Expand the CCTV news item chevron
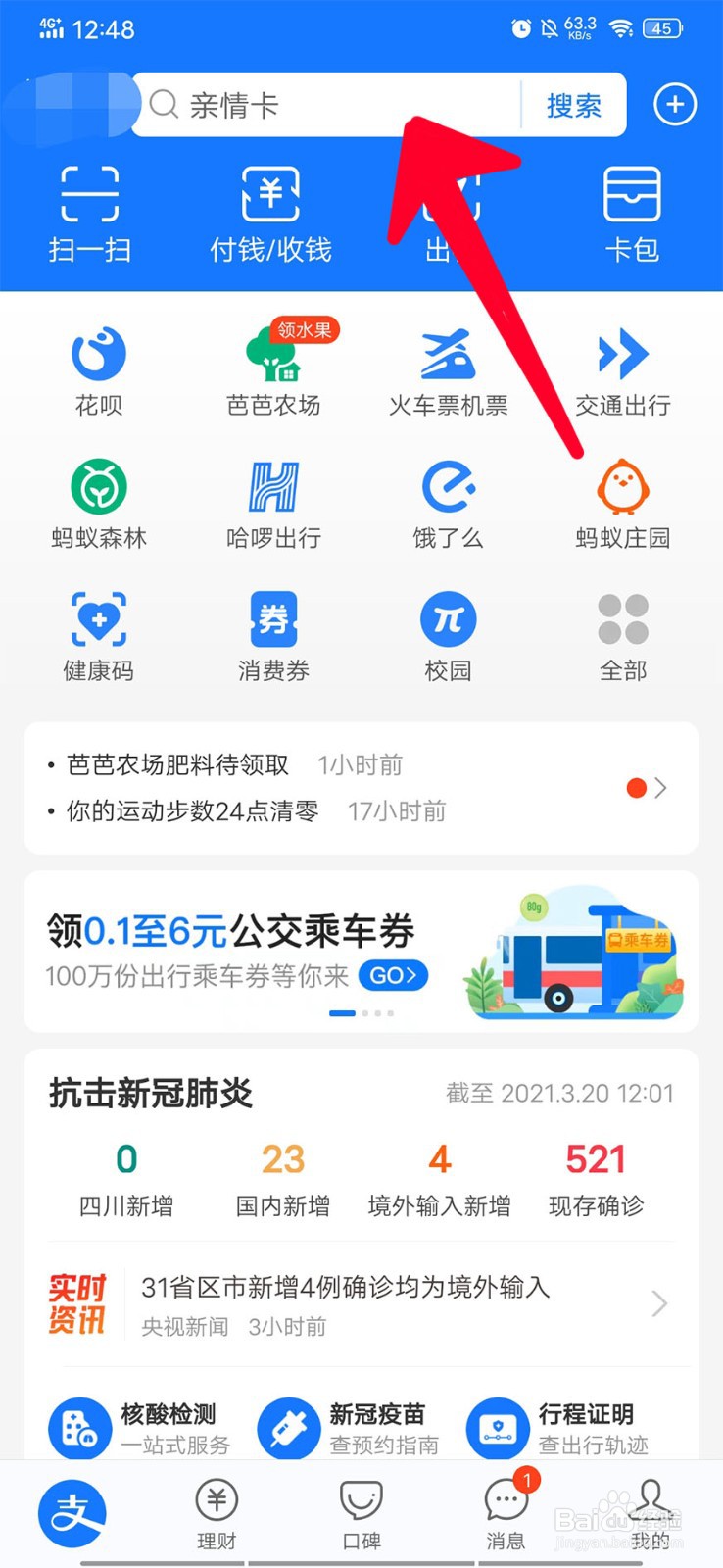Image resolution: width=723 pixels, height=1568 pixels. tap(657, 1303)
